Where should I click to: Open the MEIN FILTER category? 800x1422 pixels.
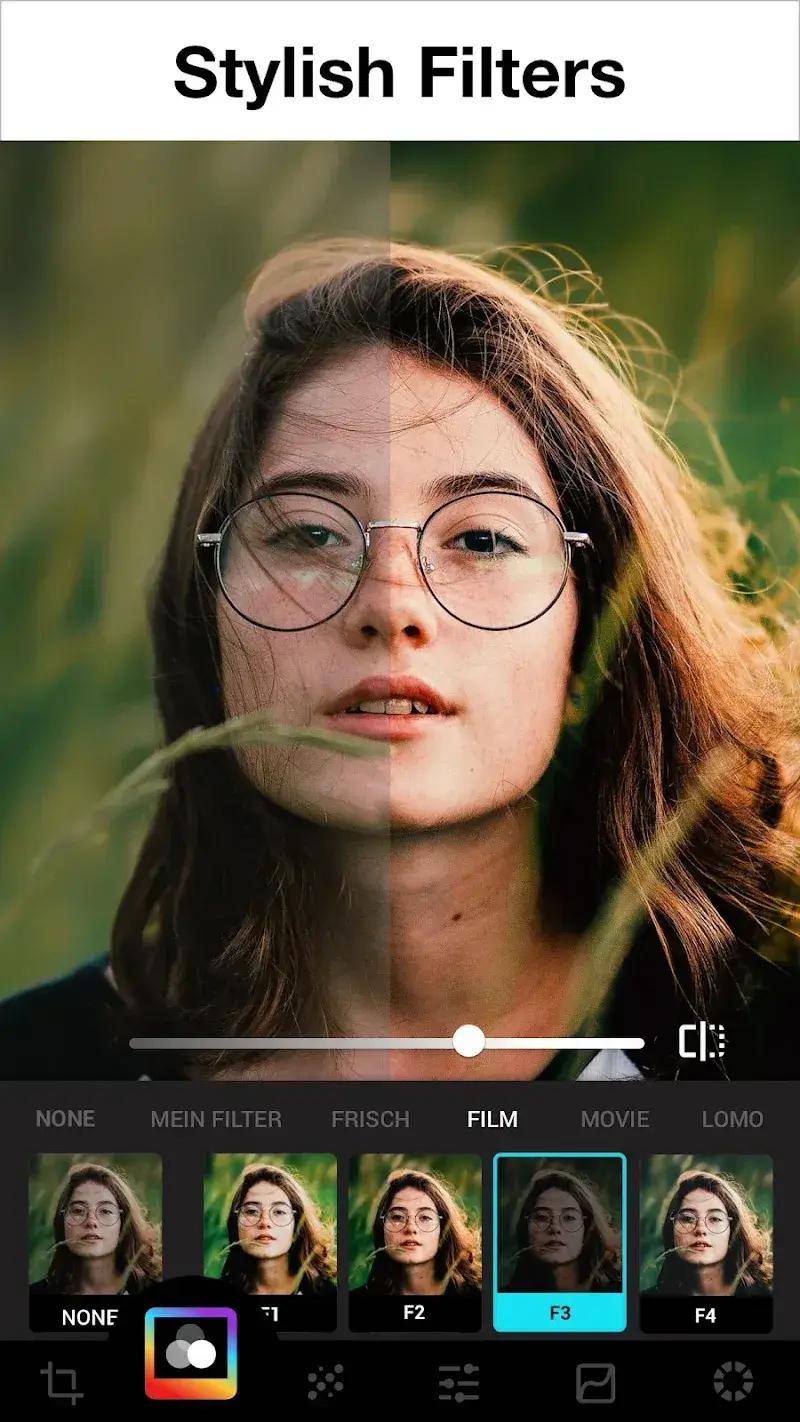[x=216, y=1119]
